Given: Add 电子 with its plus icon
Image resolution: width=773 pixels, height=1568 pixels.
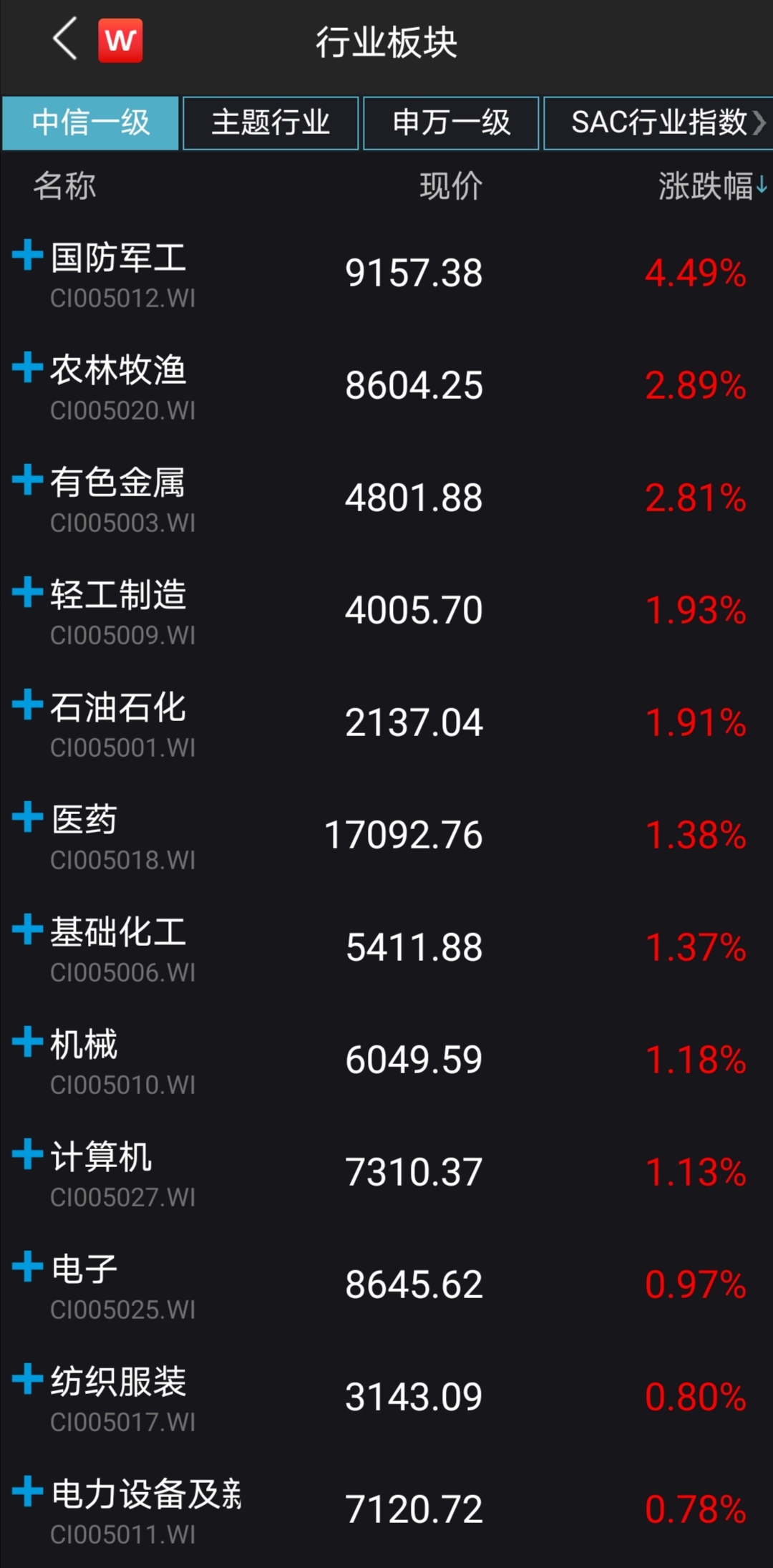Looking at the screenshot, I should point(28,1267).
